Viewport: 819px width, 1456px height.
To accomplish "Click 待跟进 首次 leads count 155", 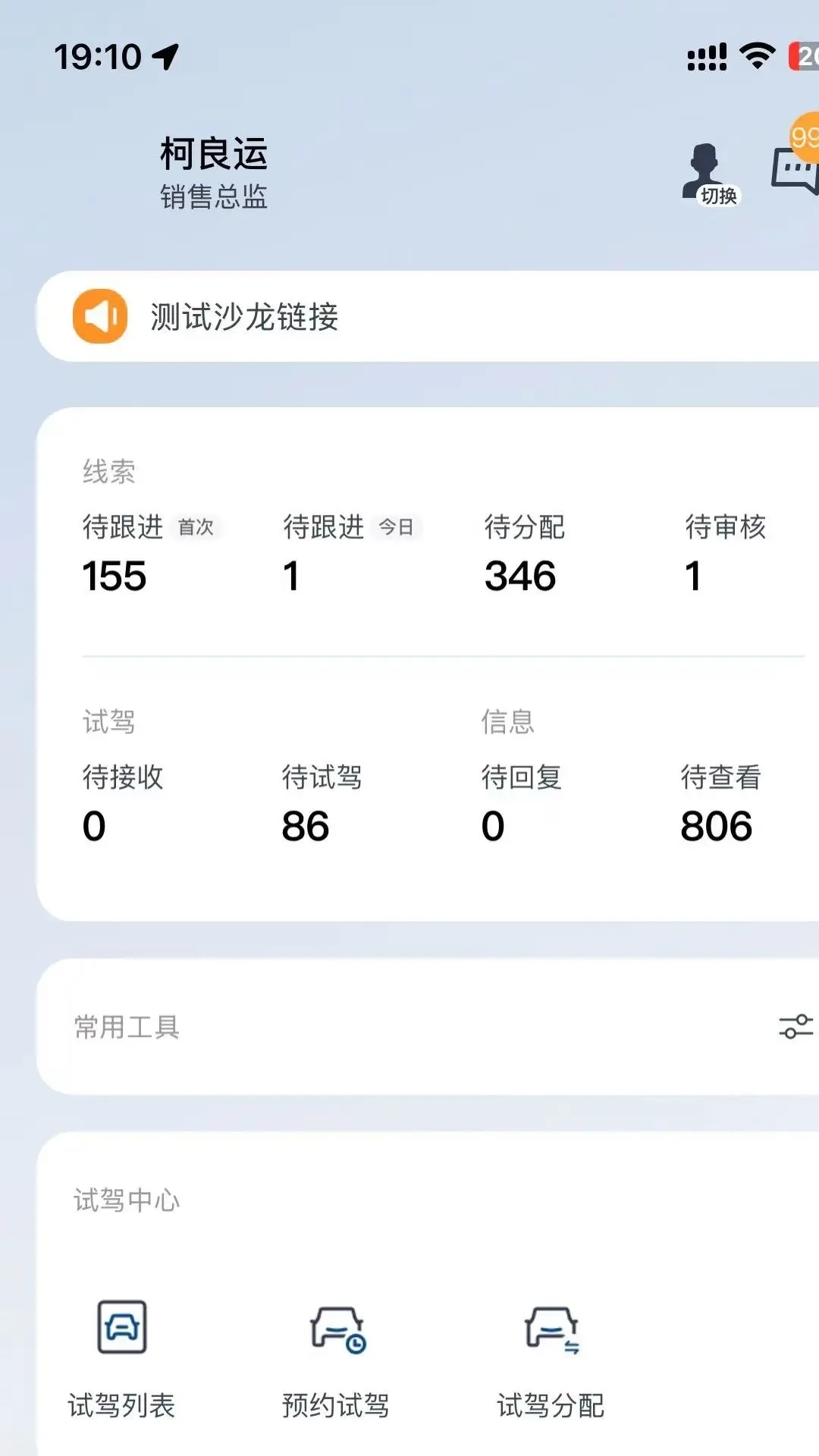I will pyautogui.click(x=115, y=576).
